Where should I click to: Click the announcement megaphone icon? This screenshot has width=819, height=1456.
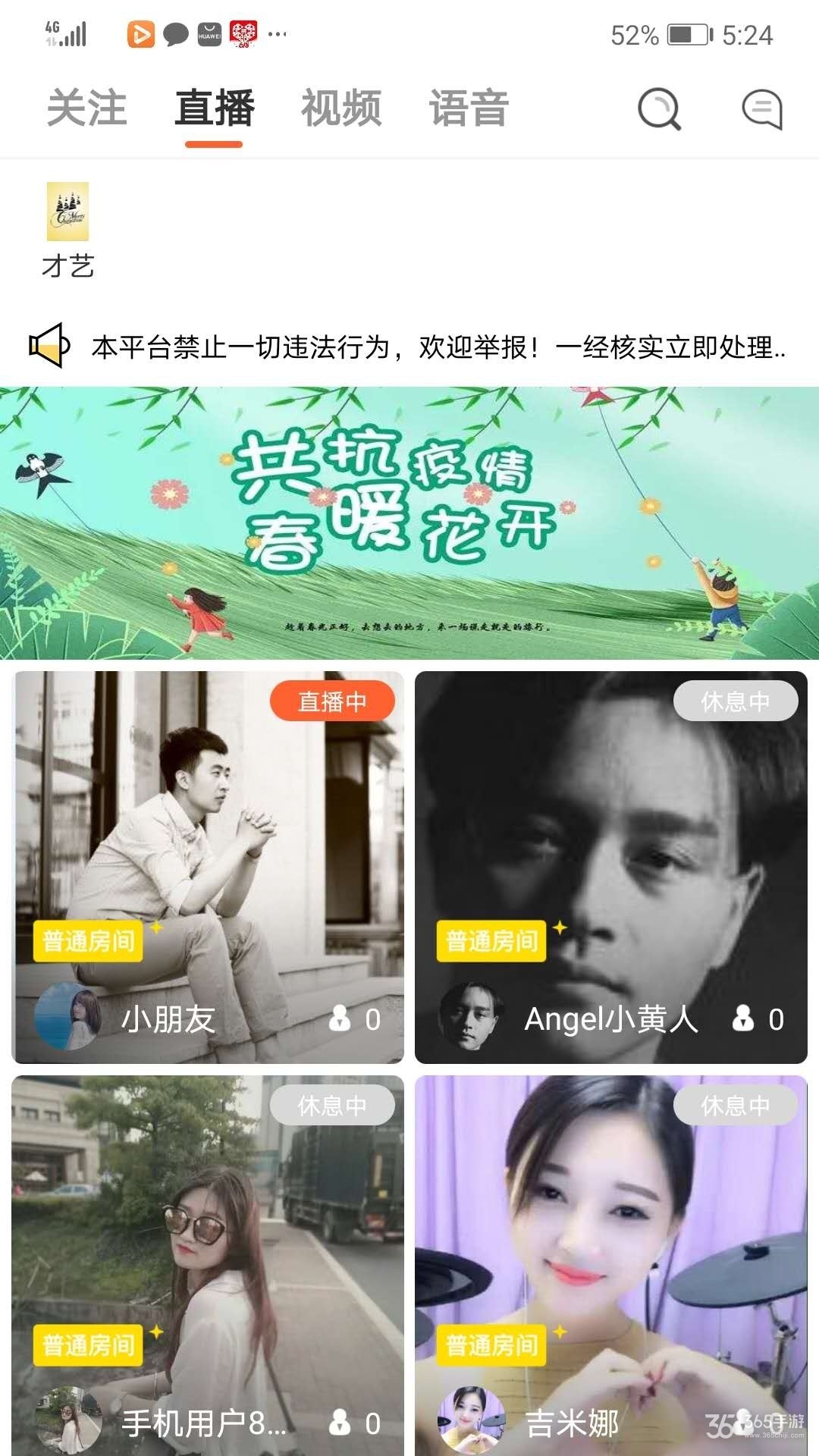(x=47, y=345)
